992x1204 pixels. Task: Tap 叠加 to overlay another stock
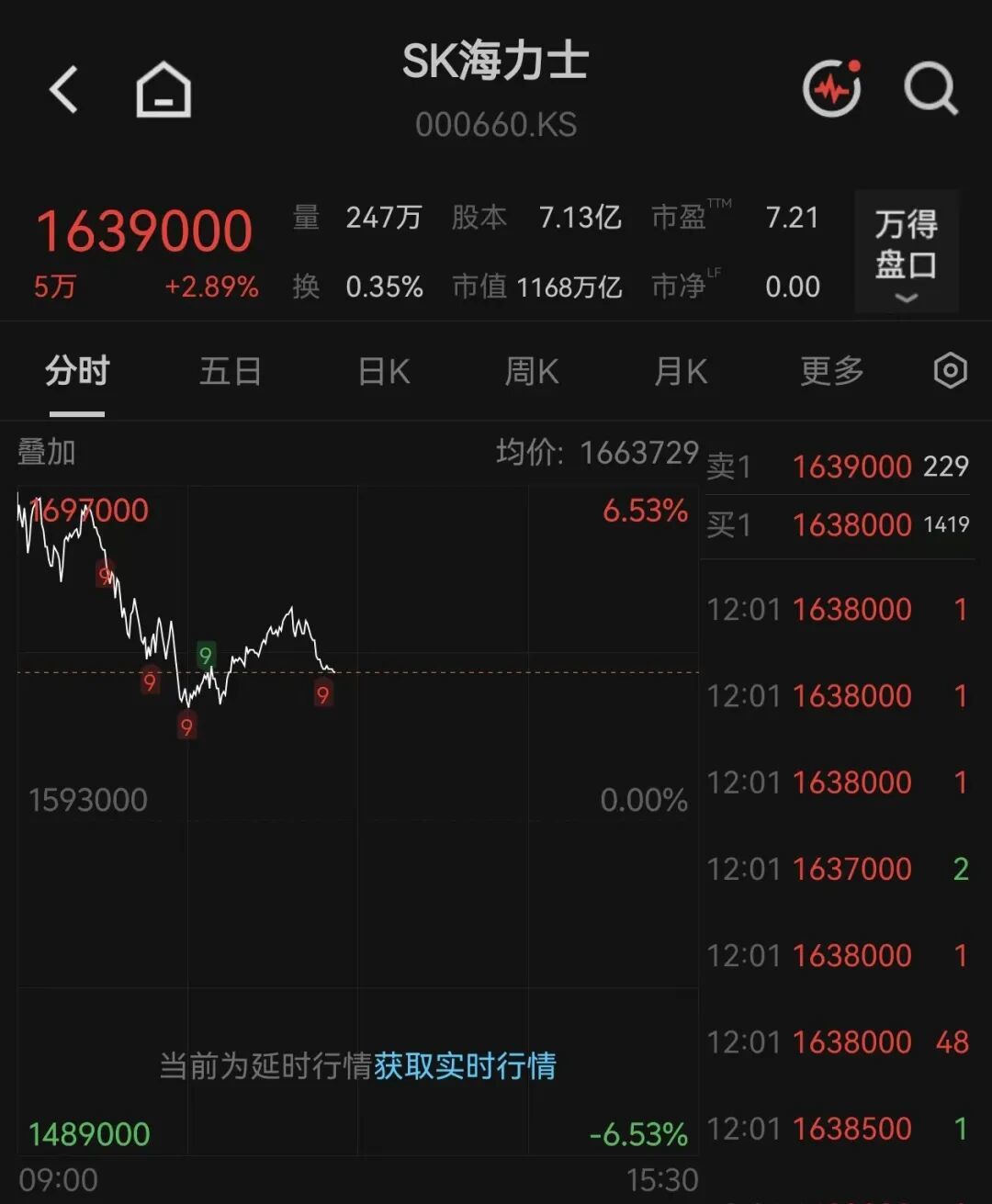pos(47,452)
